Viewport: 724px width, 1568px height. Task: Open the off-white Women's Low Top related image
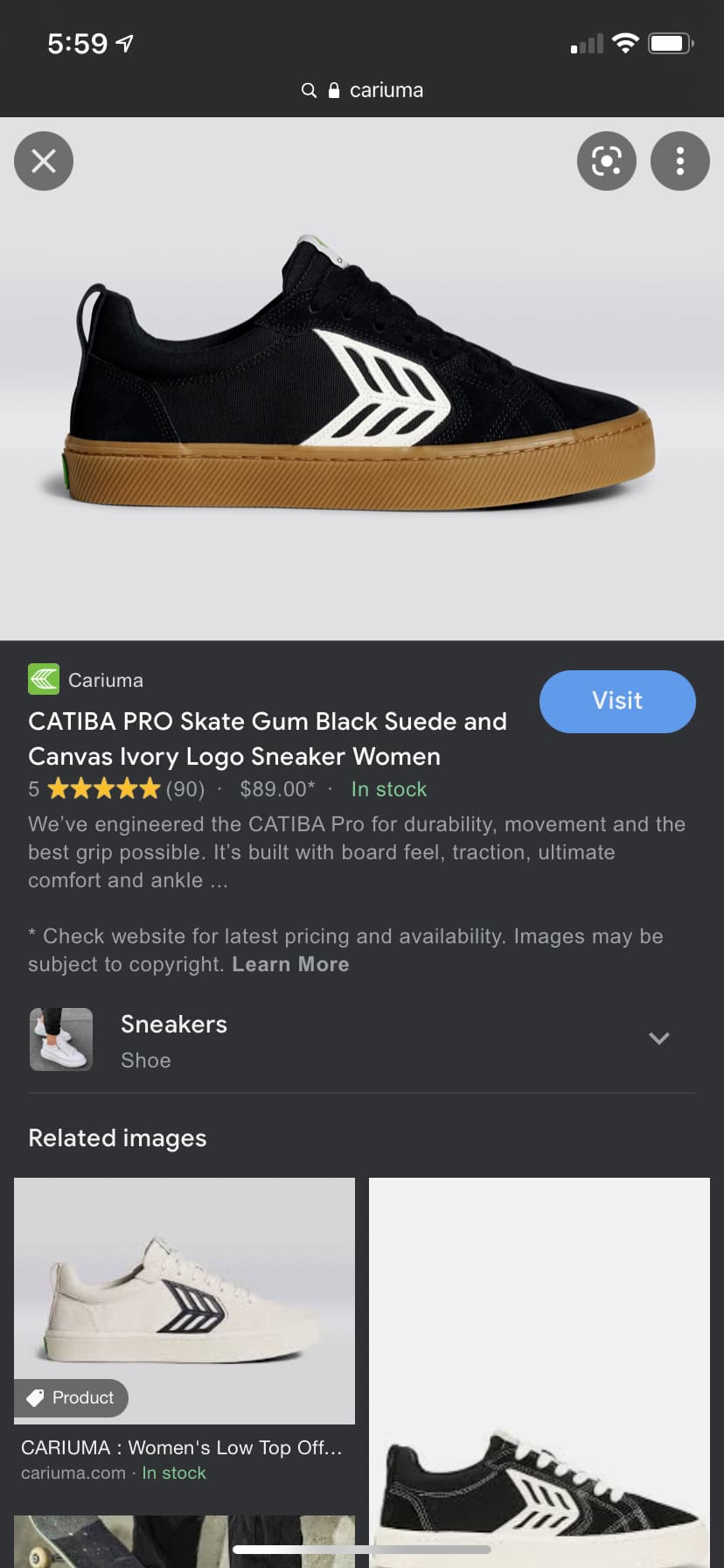[184, 1300]
